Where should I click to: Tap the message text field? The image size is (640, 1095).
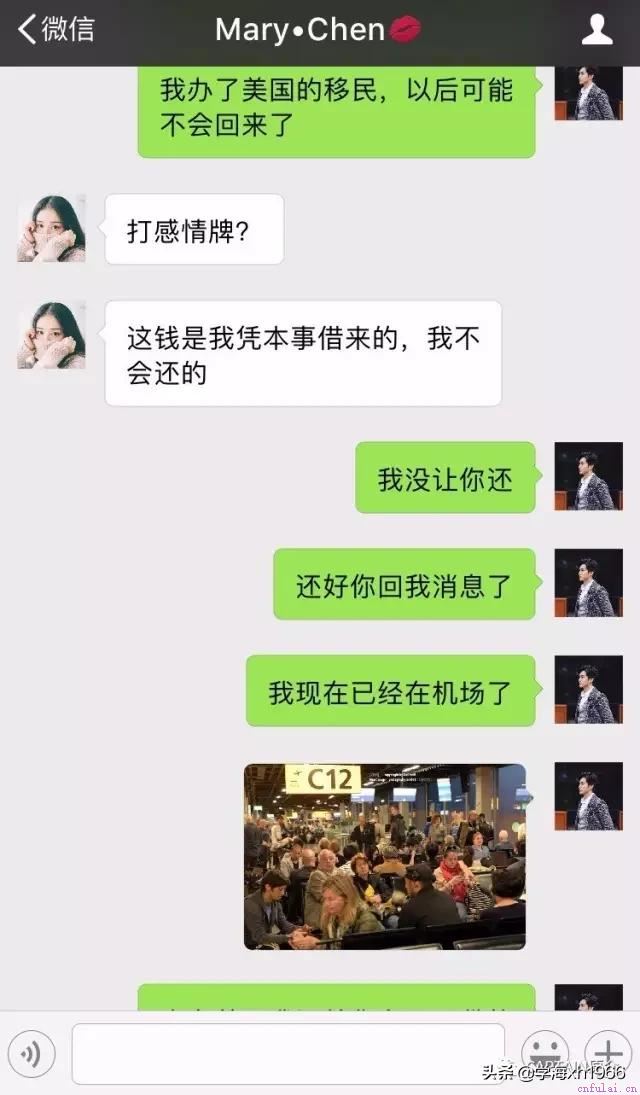click(288, 1053)
